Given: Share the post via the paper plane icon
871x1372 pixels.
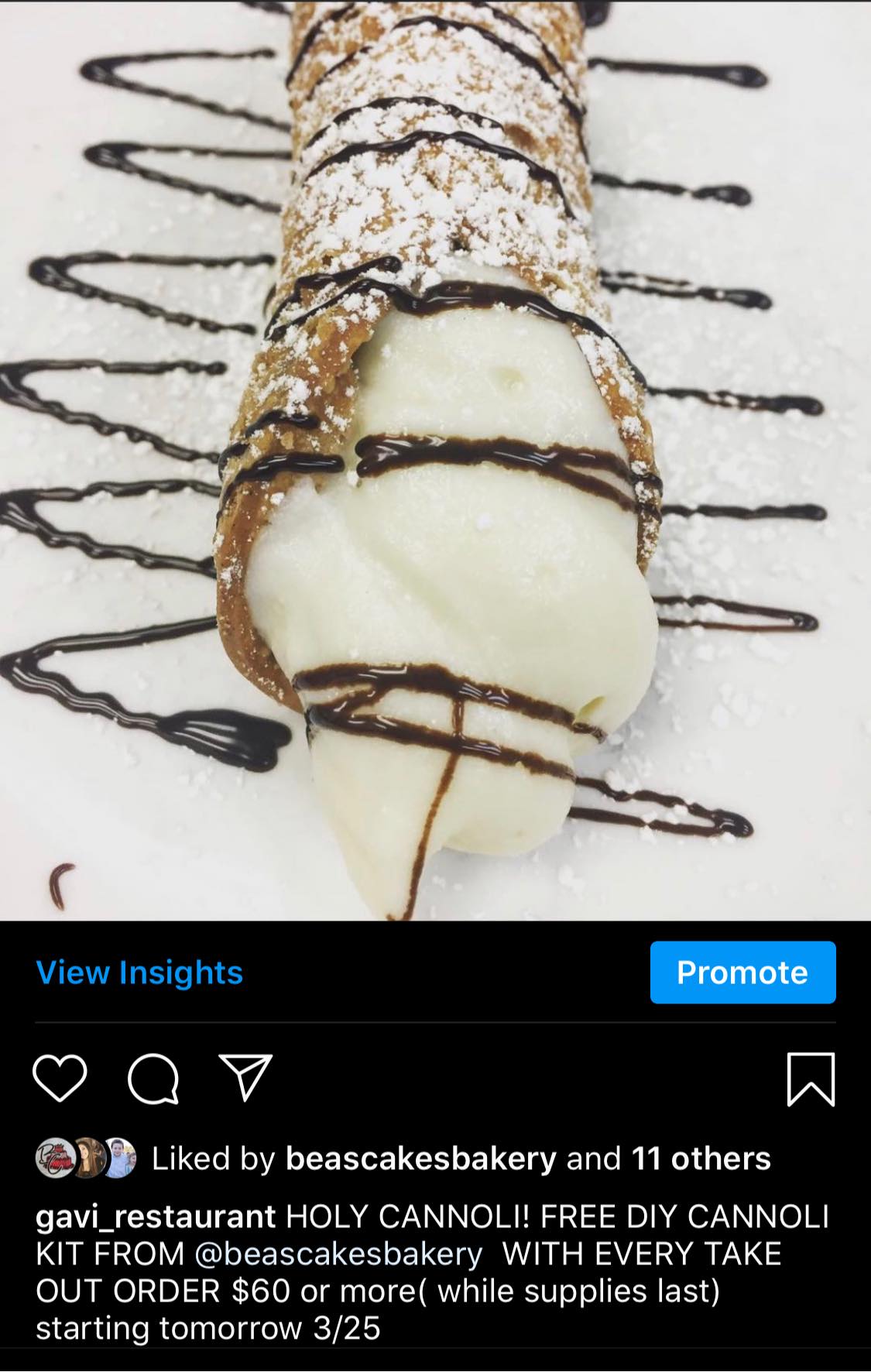Looking at the screenshot, I should 245,1076.
